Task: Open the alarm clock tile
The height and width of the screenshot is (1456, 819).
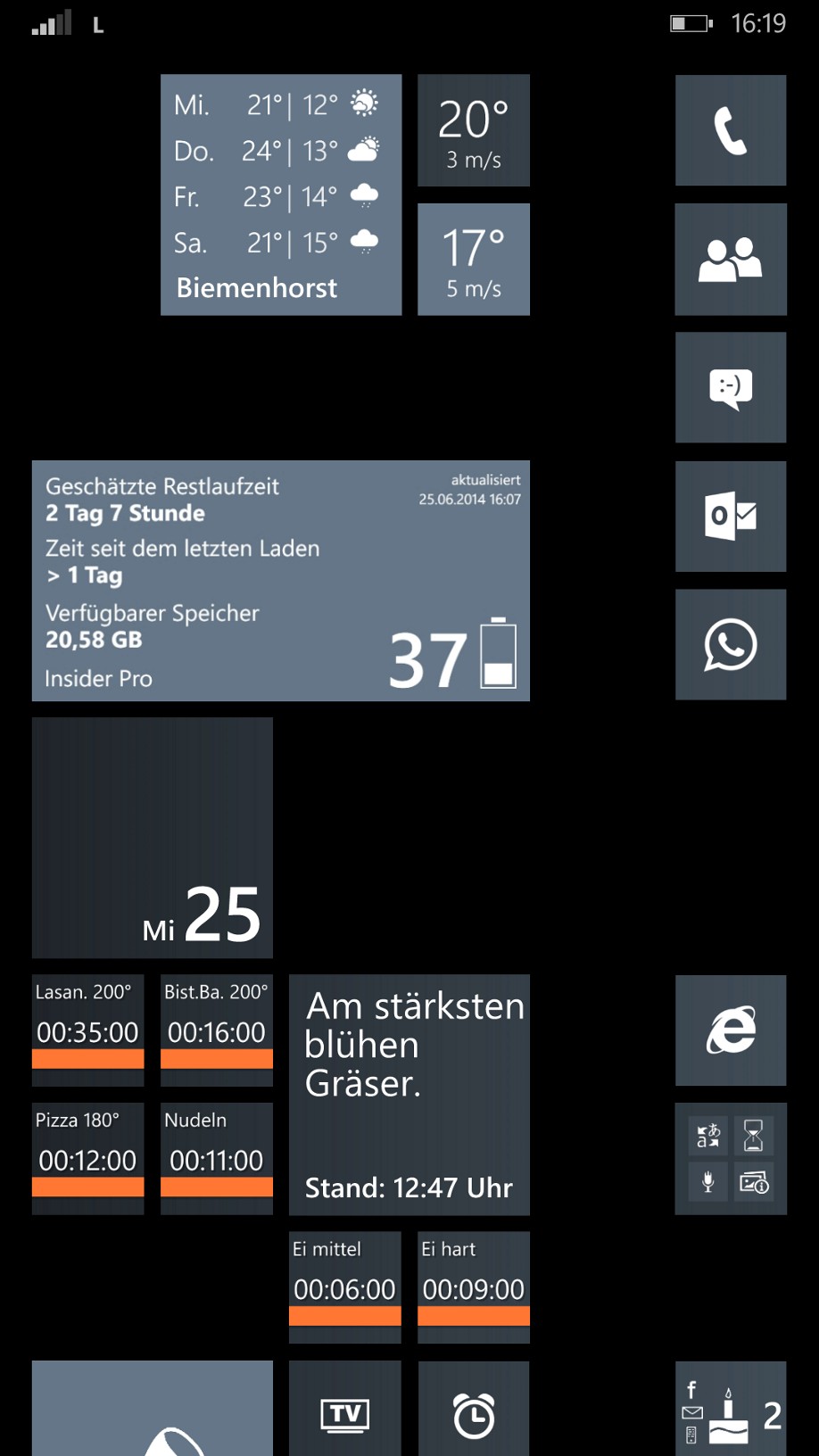Action: click(474, 1409)
